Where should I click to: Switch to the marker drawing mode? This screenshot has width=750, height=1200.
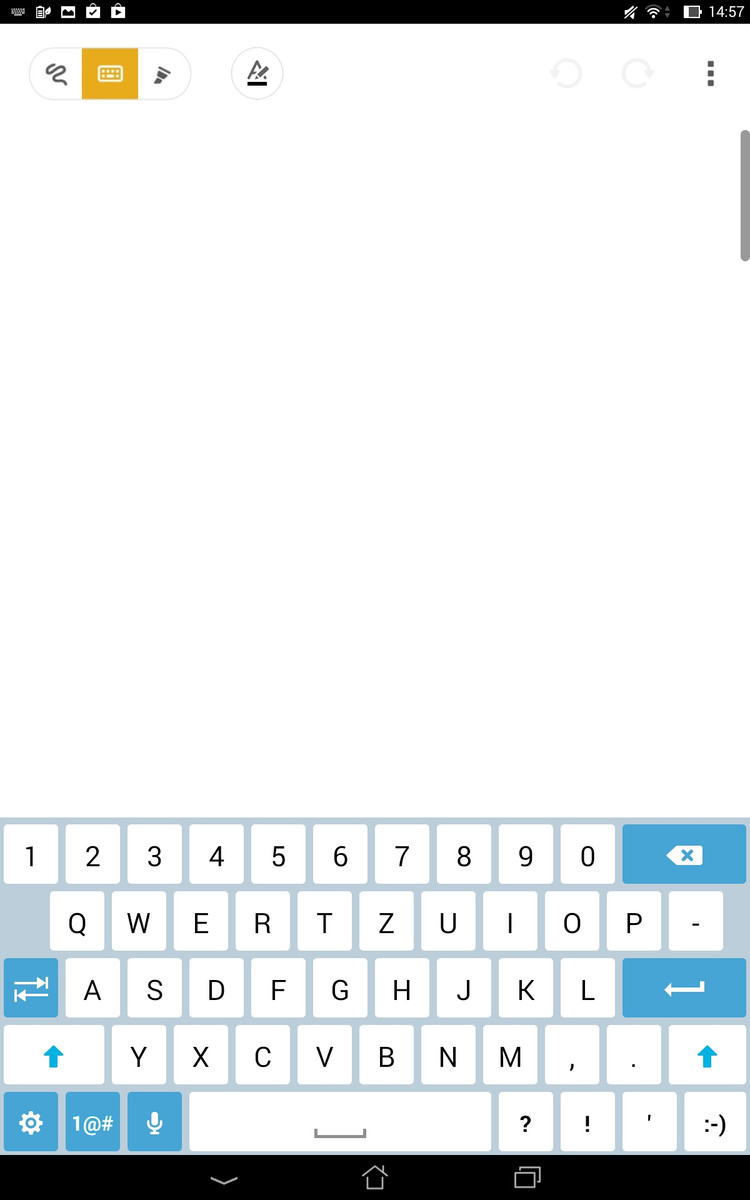[x=162, y=74]
